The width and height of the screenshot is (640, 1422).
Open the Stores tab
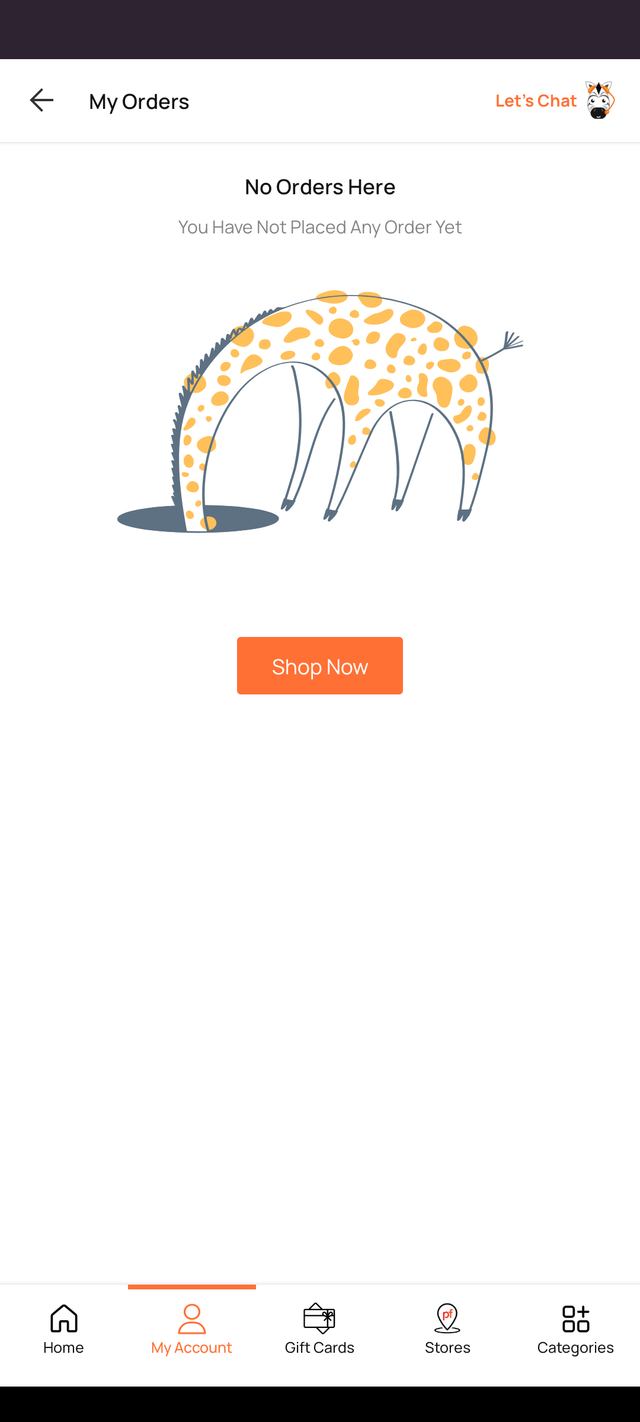[447, 1329]
